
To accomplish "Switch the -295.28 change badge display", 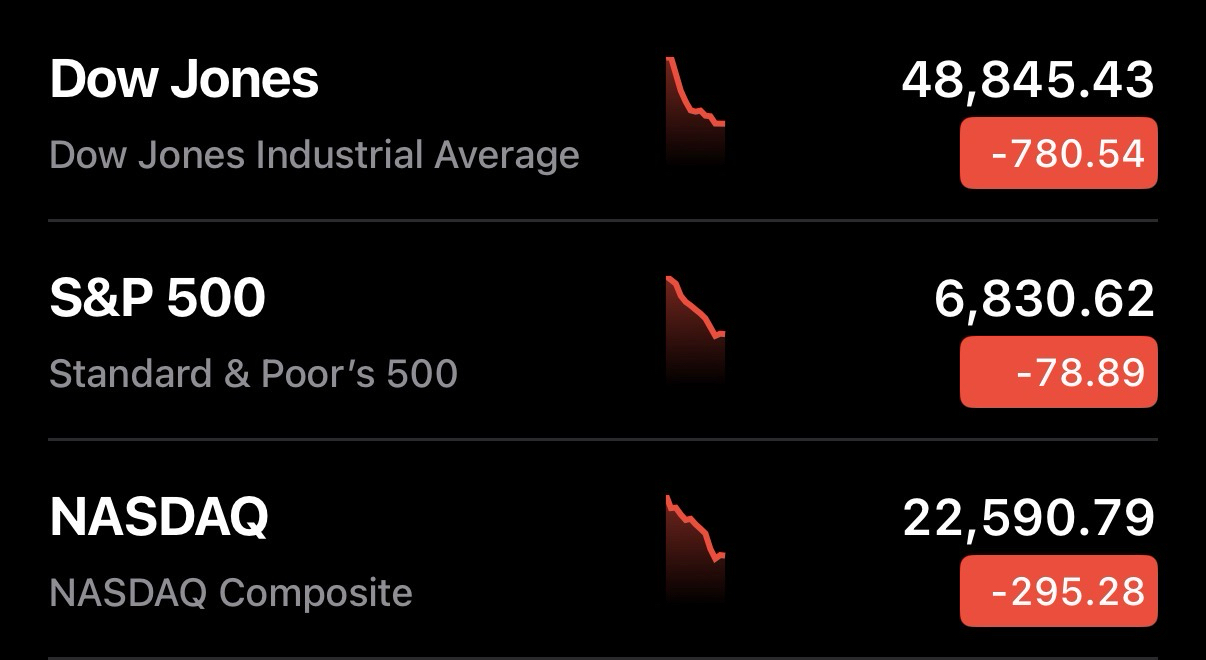I will (1058, 591).
